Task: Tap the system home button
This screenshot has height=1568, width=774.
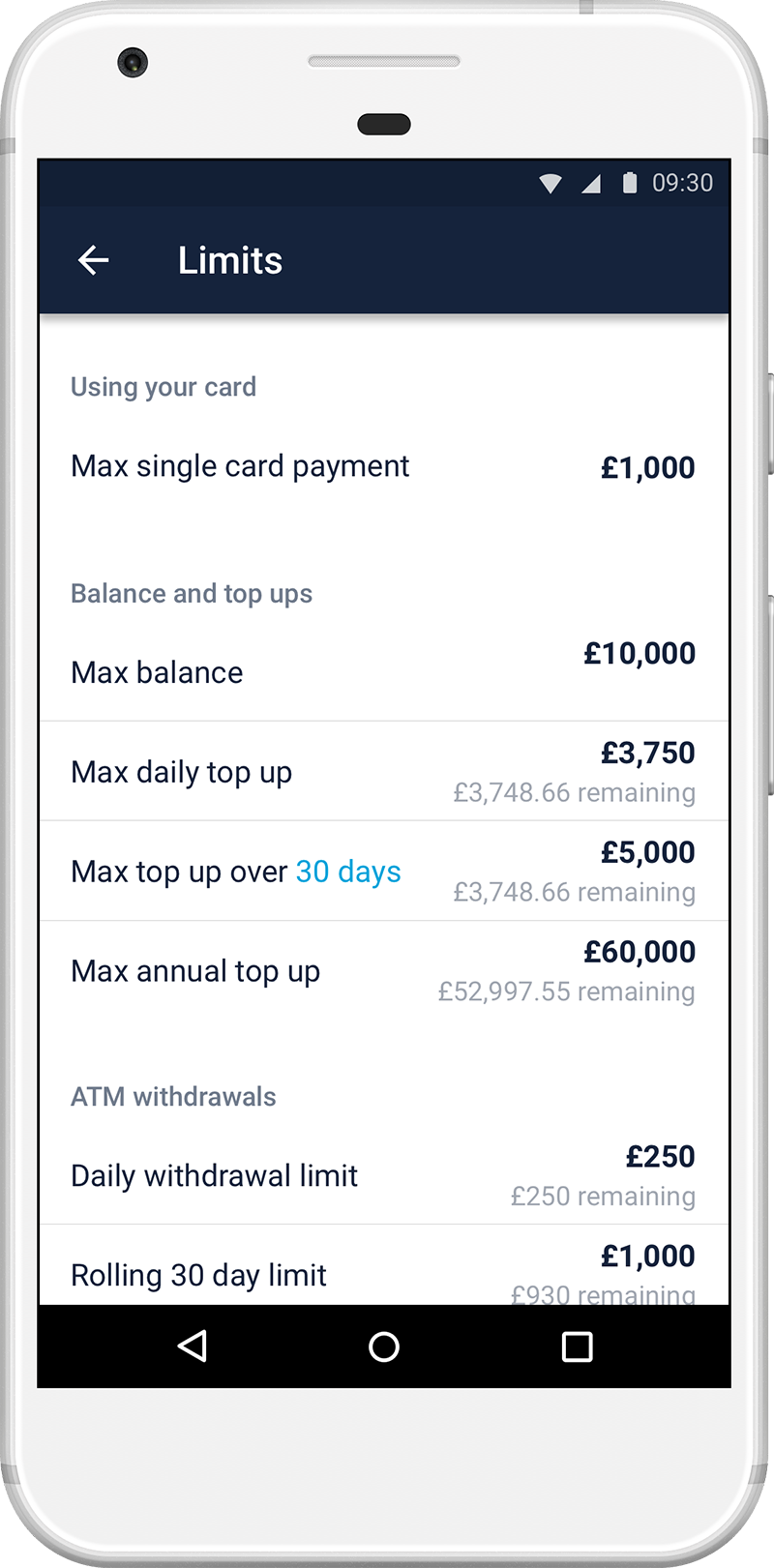Action: pos(384,1346)
